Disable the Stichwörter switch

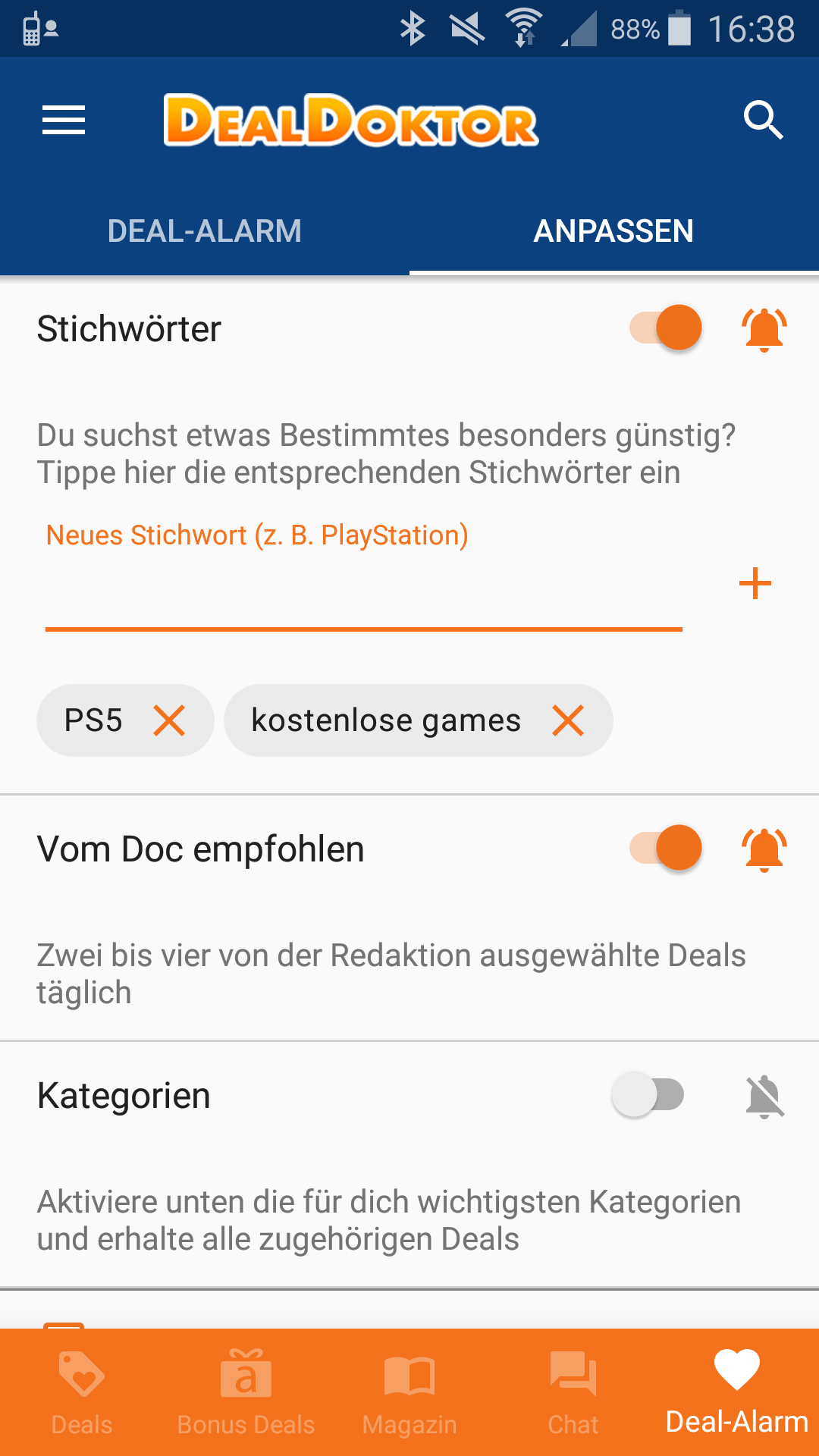(x=666, y=328)
